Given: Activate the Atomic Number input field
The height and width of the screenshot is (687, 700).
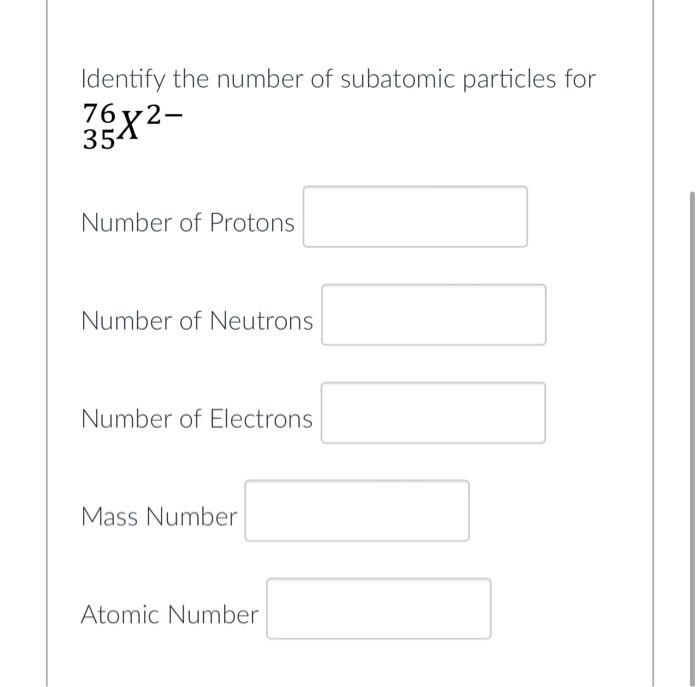Looking at the screenshot, I should pyautogui.click(x=378, y=609).
